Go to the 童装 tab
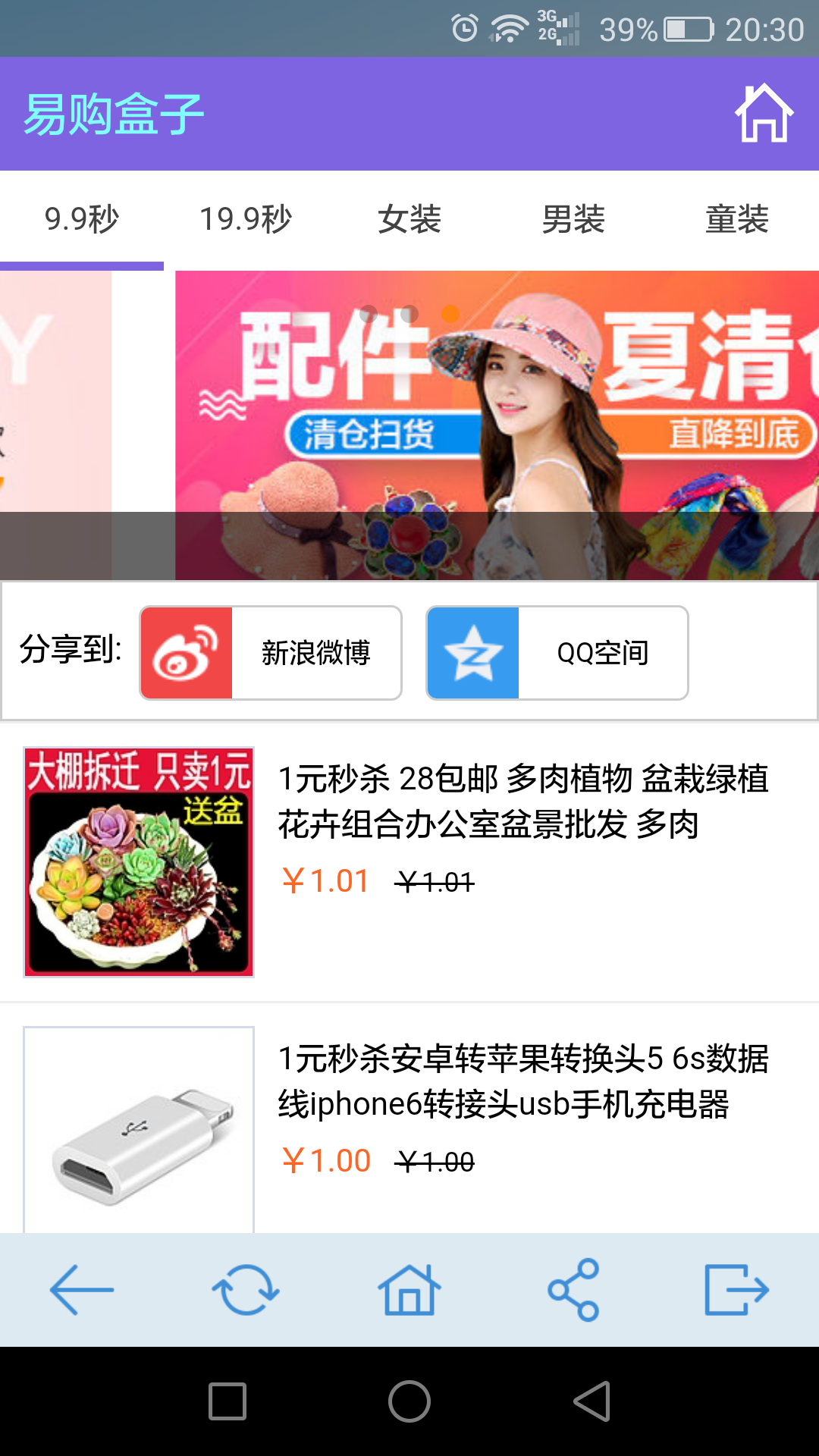The width and height of the screenshot is (819, 1456). click(x=737, y=219)
